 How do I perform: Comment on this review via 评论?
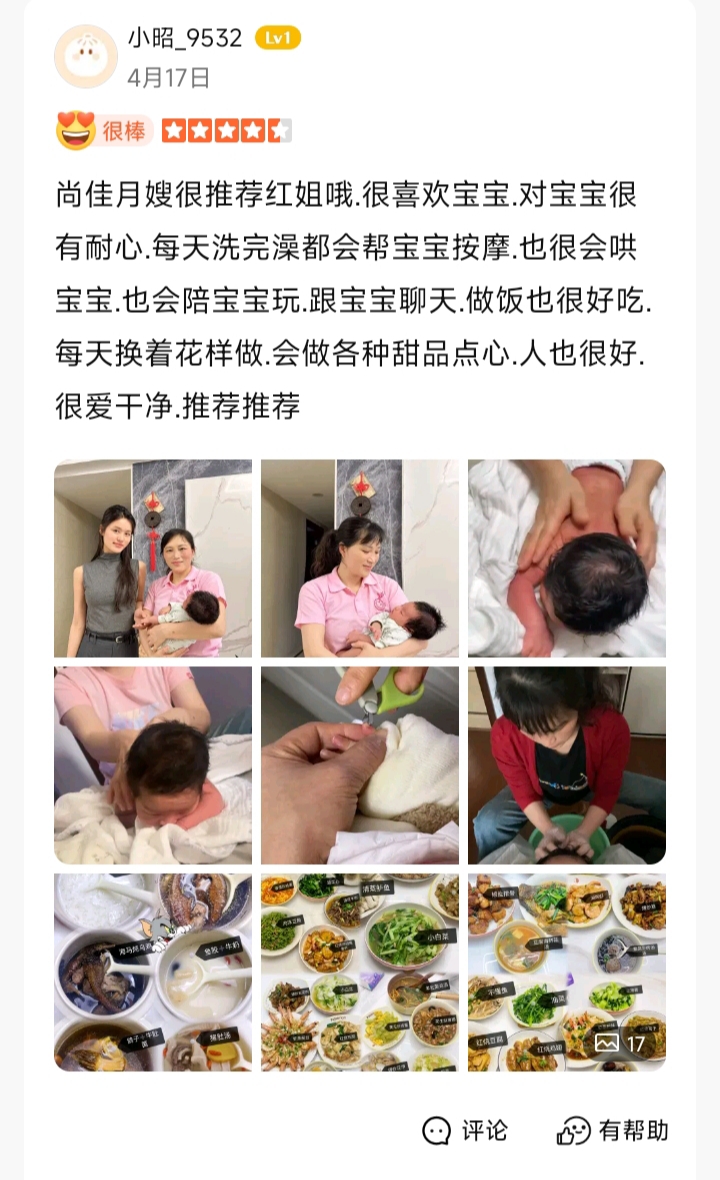pyautogui.click(x=466, y=1131)
